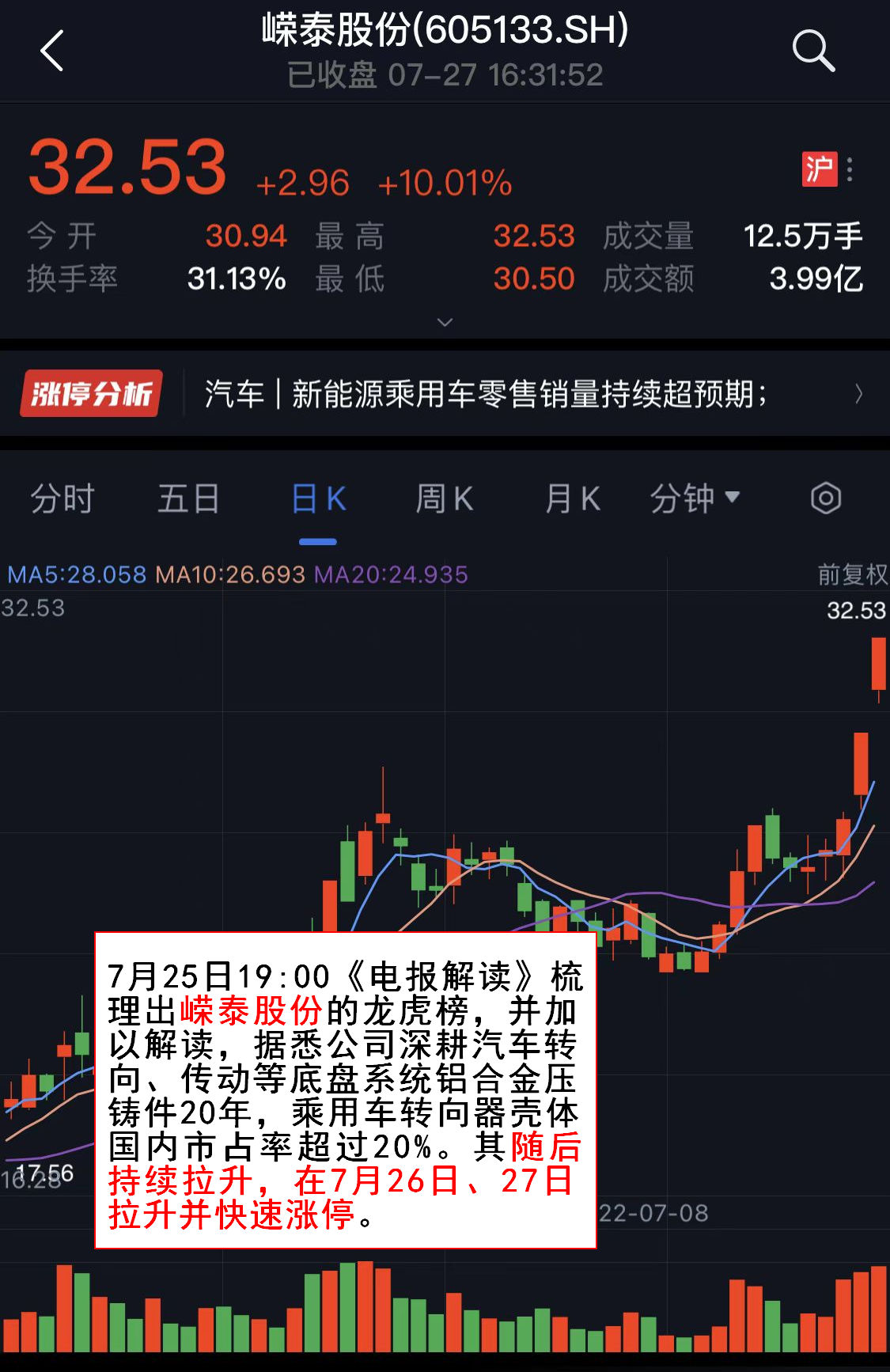Select the 日K chart tab
Viewport: 890px width, 1372px height.
tap(318, 499)
